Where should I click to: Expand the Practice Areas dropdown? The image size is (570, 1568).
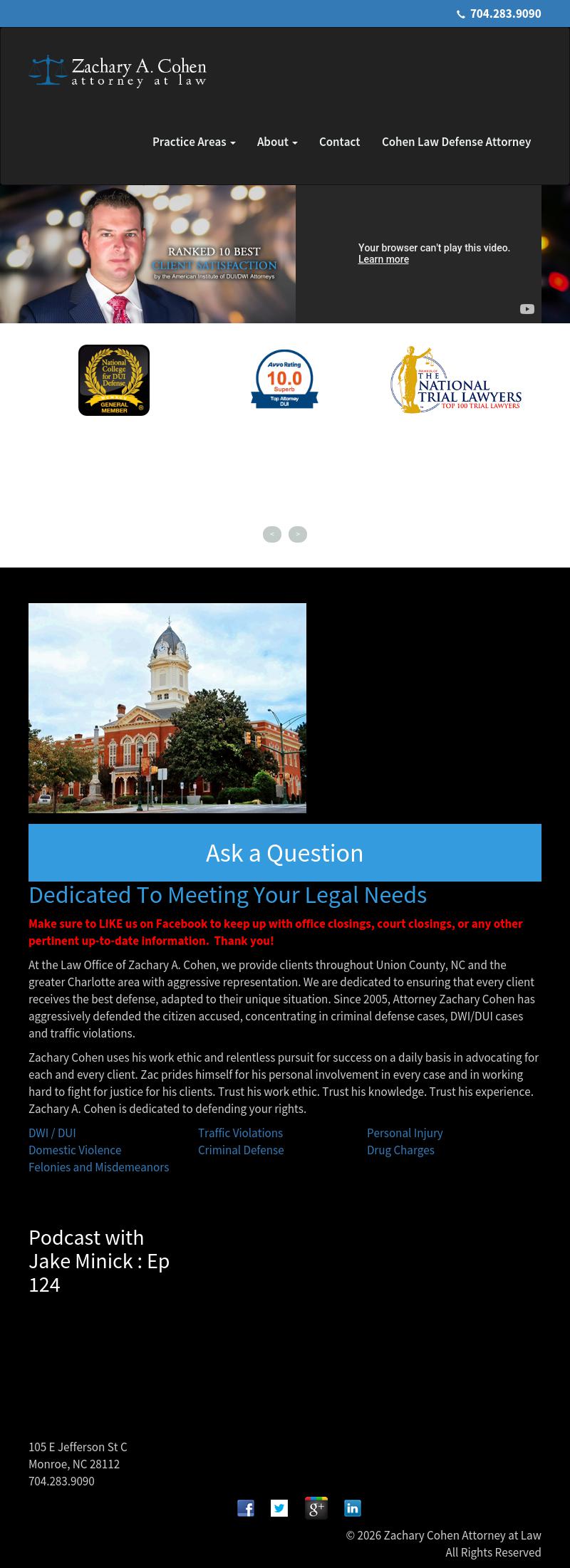[x=194, y=142]
